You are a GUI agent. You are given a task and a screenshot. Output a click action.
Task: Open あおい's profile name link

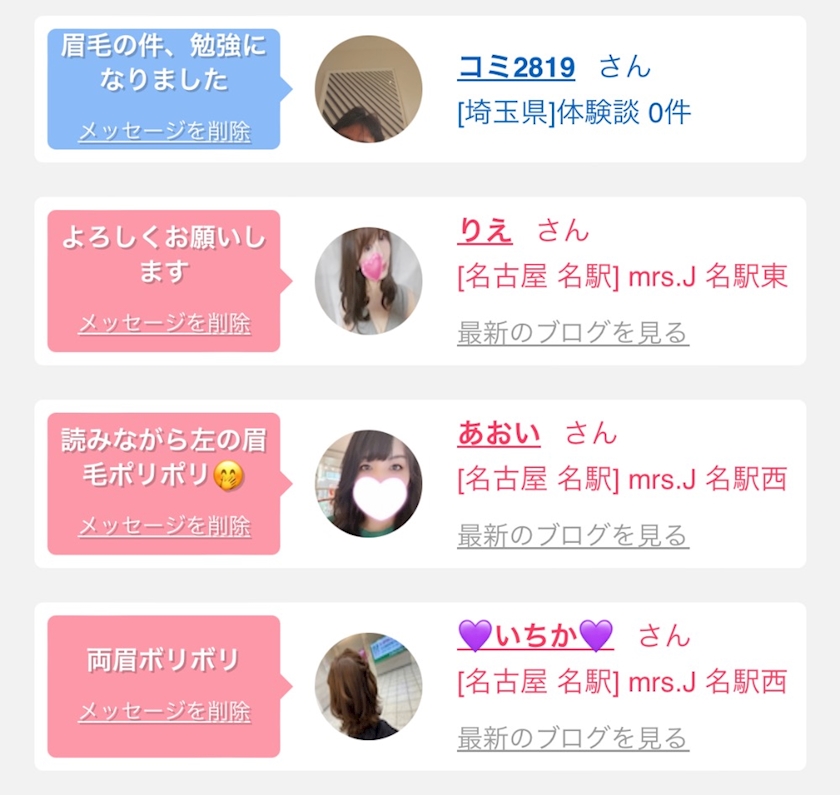(498, 434)
